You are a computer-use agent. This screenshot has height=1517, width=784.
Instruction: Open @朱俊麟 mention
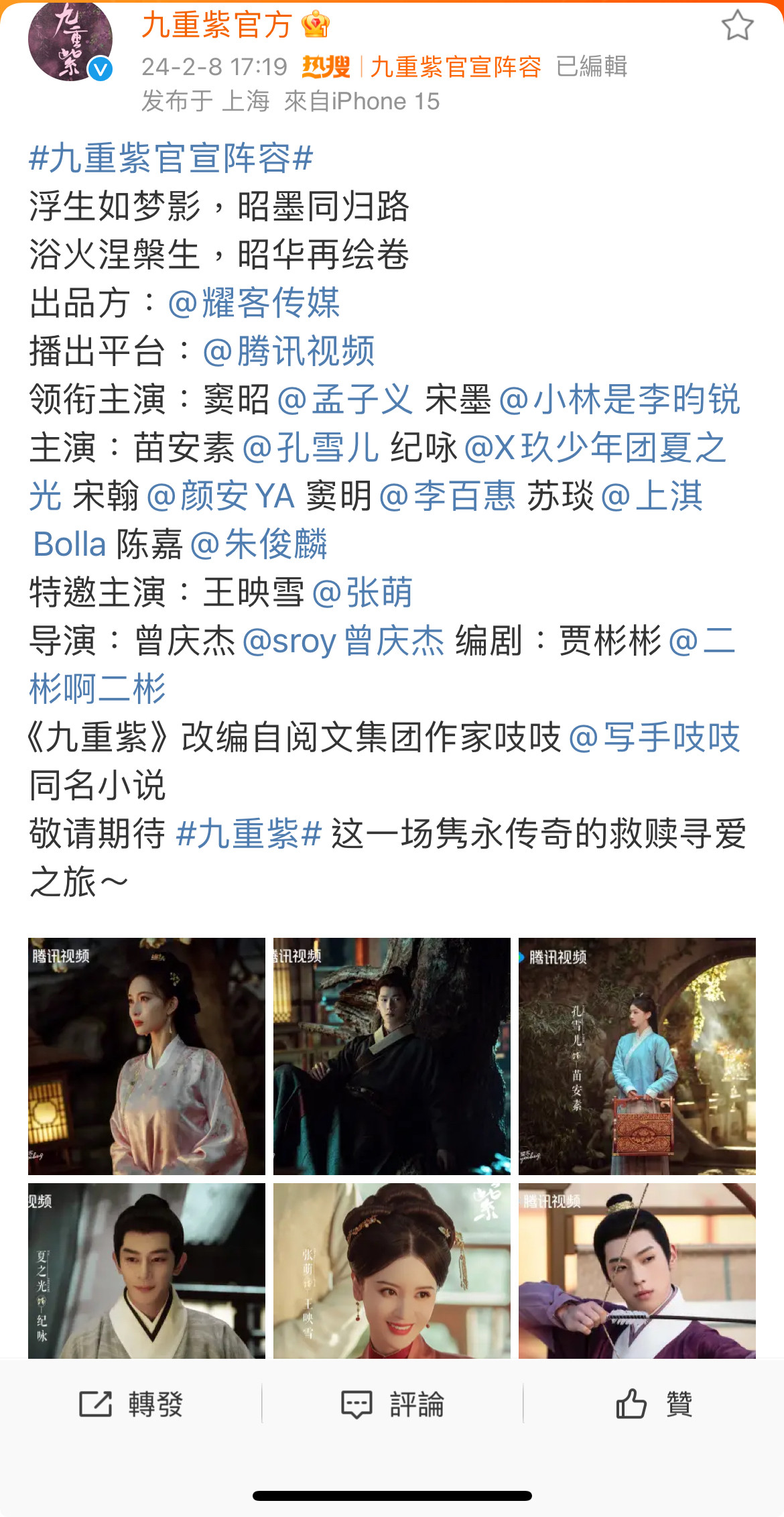tap(259, 544)
